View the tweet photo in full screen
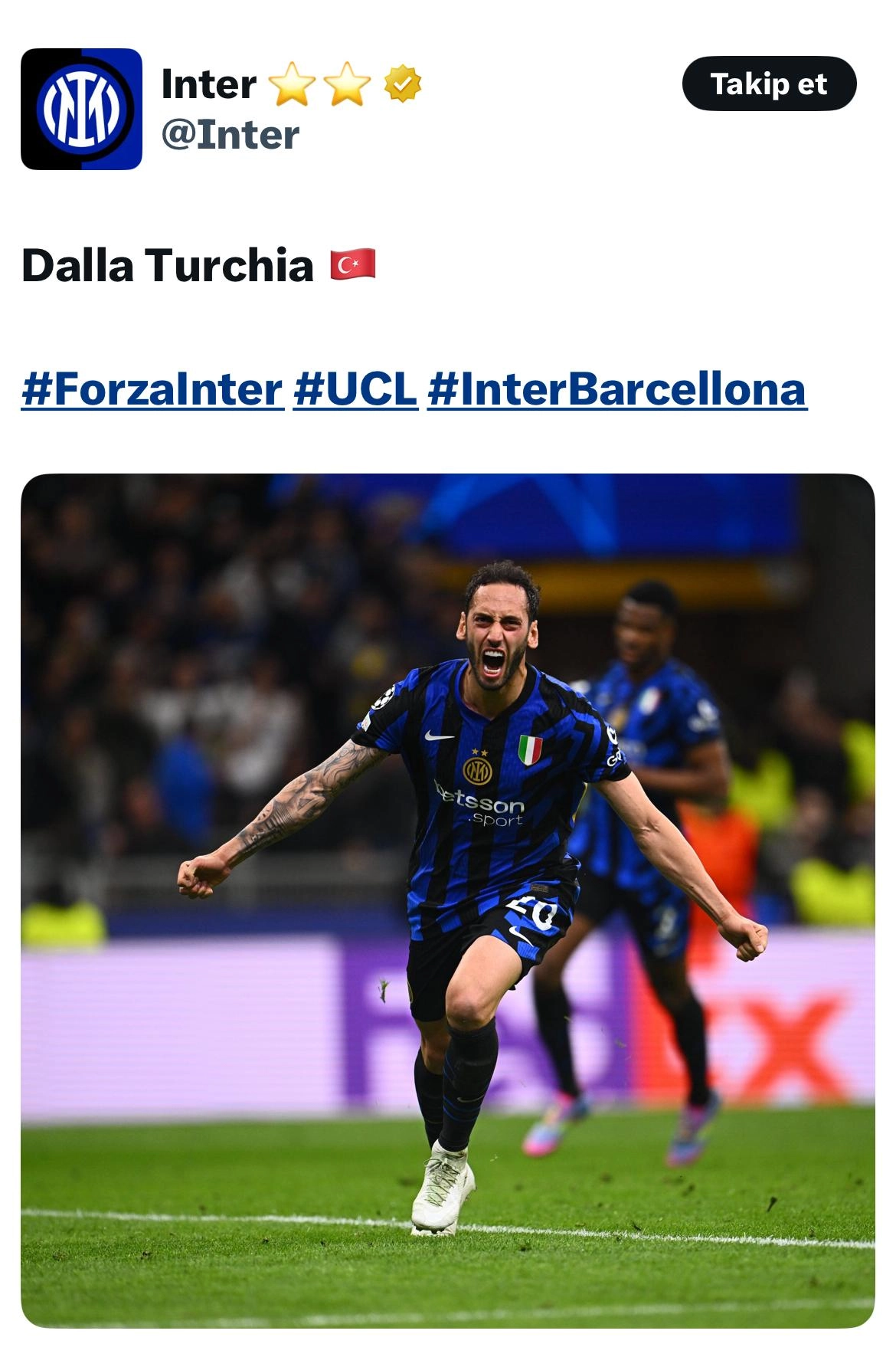The width and height of the screenshot is (896, 1370). coord(448,900)
